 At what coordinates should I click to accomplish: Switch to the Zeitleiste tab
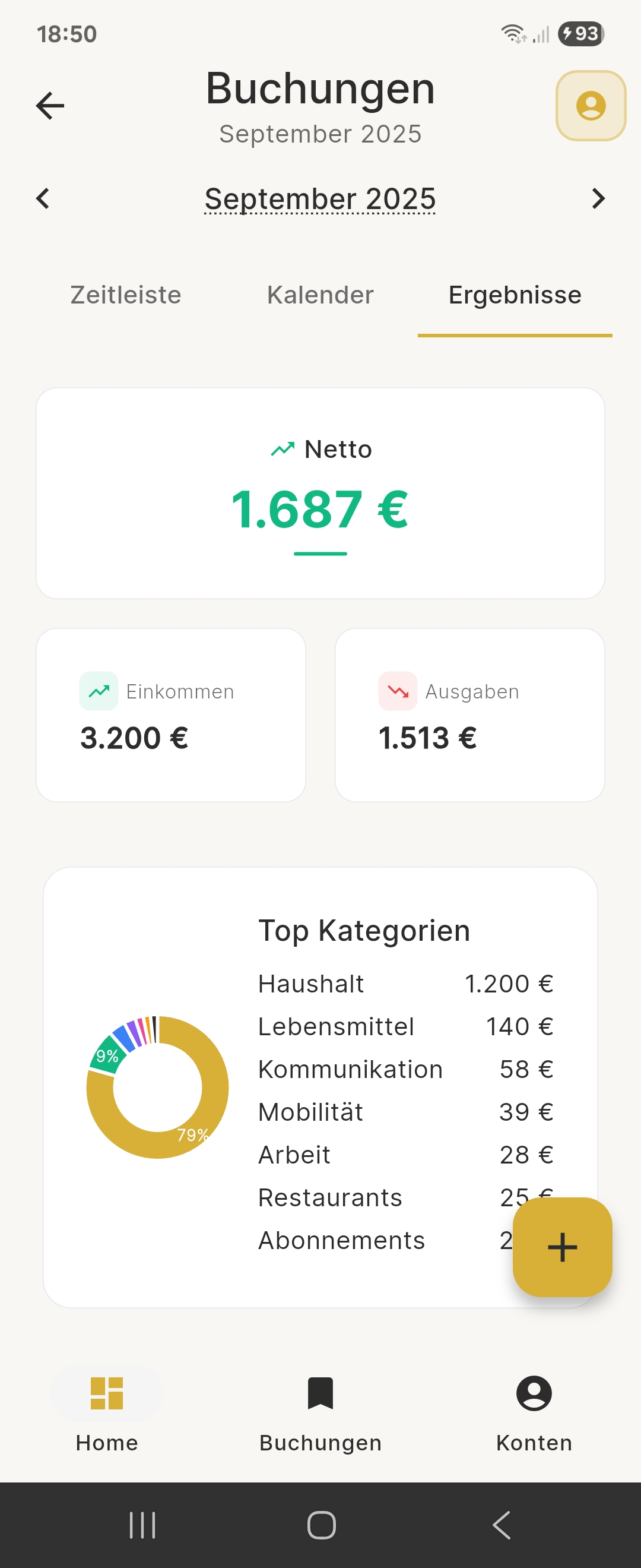point(125,294)
